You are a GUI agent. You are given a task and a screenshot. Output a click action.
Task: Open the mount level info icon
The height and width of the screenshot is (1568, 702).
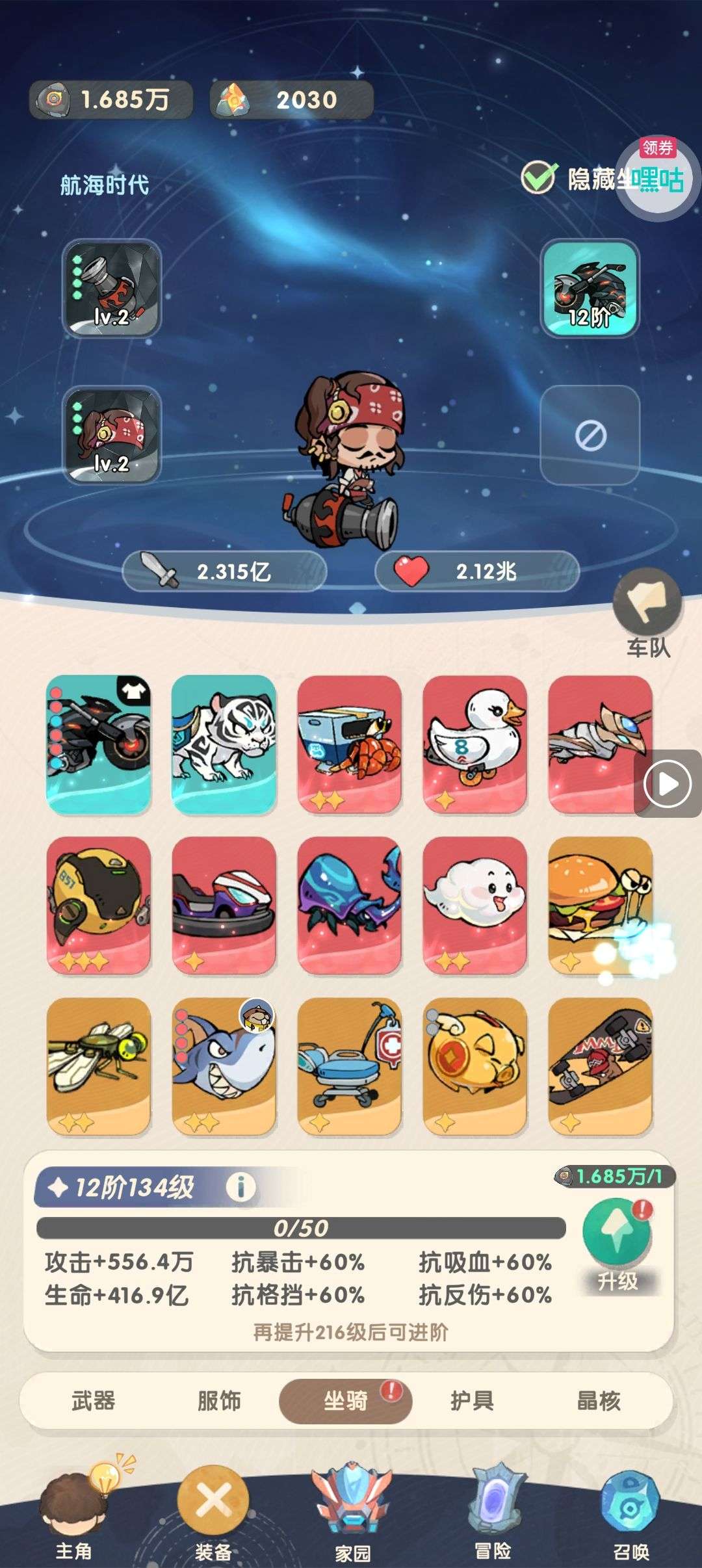pyautogui.click(x=240, y=1187)
